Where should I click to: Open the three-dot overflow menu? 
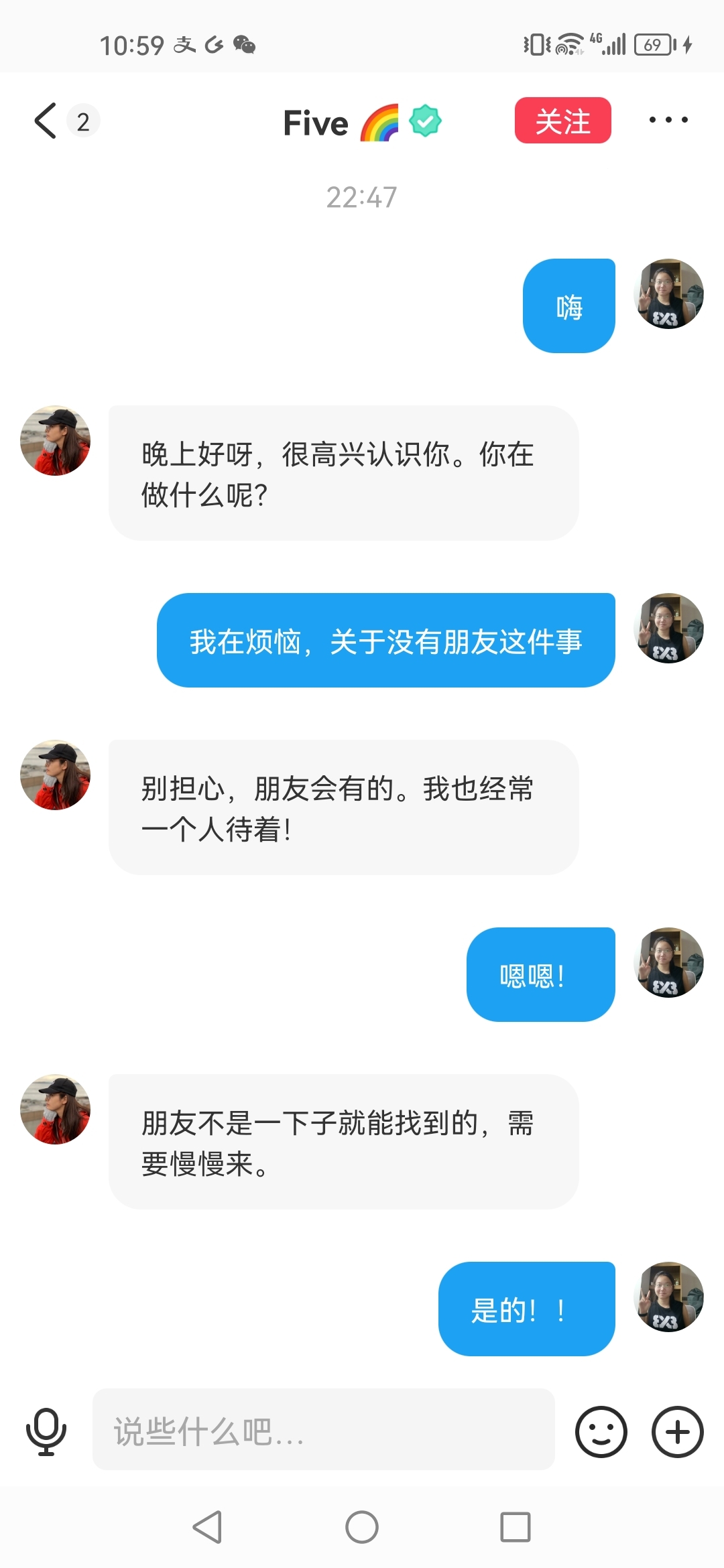point(668,121)
